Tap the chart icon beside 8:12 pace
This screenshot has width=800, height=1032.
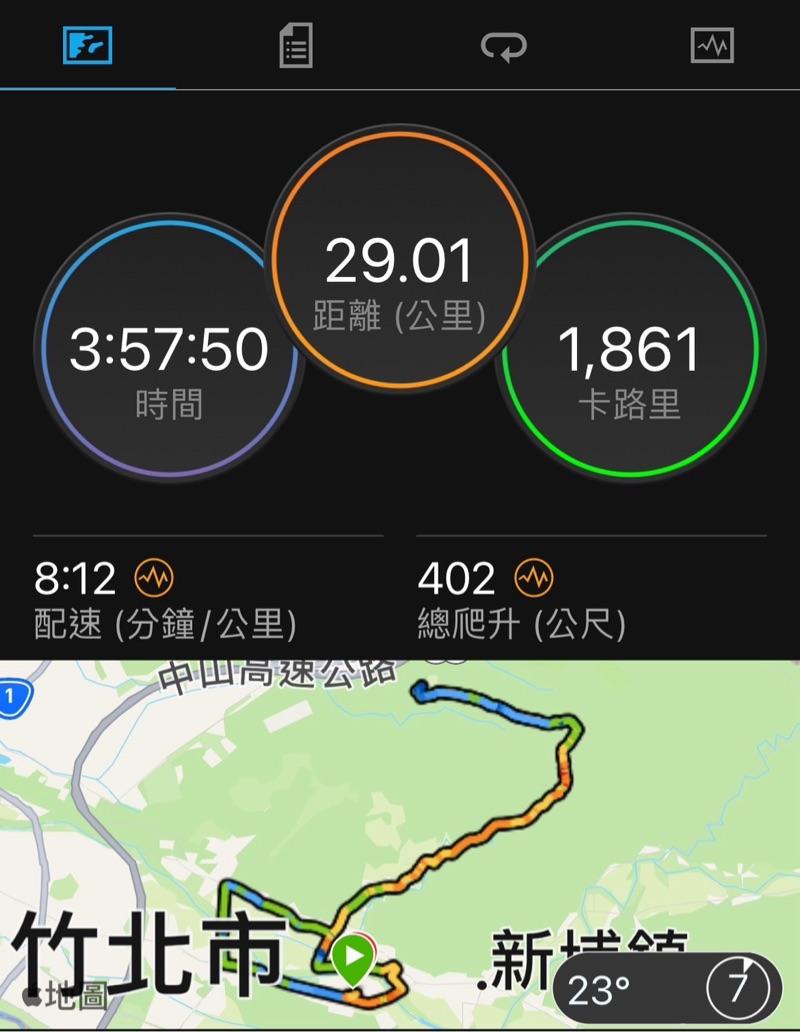tap(153, 577)
